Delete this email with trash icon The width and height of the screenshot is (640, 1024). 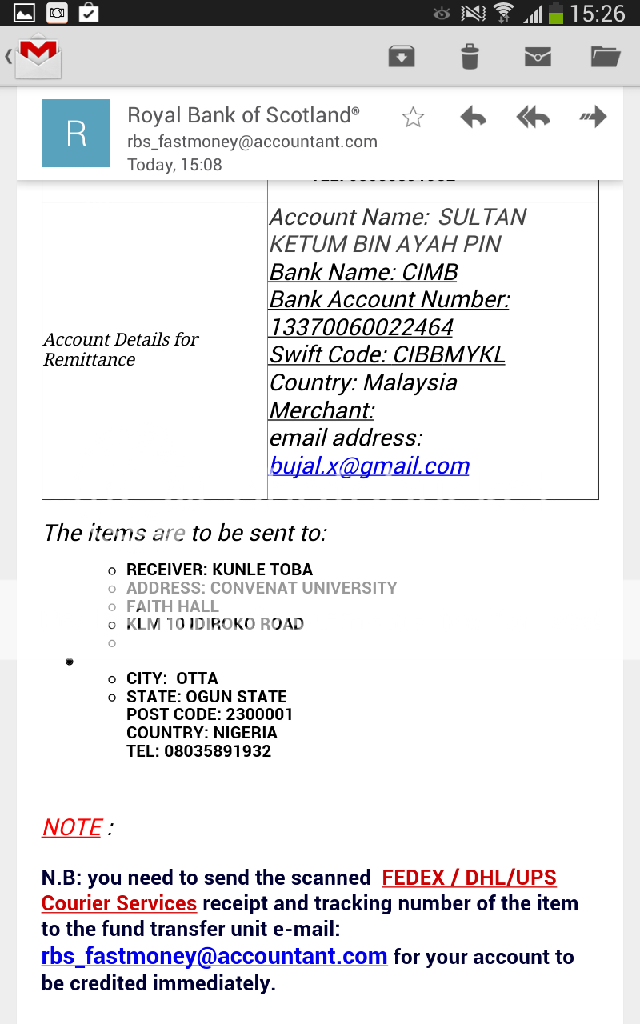point(470,56)
